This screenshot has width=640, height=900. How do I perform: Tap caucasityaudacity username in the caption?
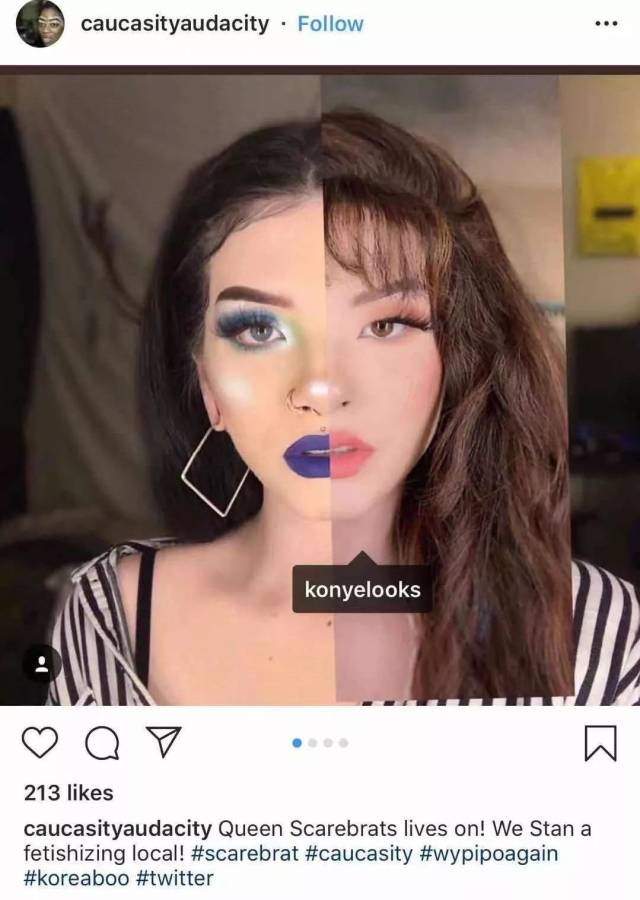[x=117, y=829]
